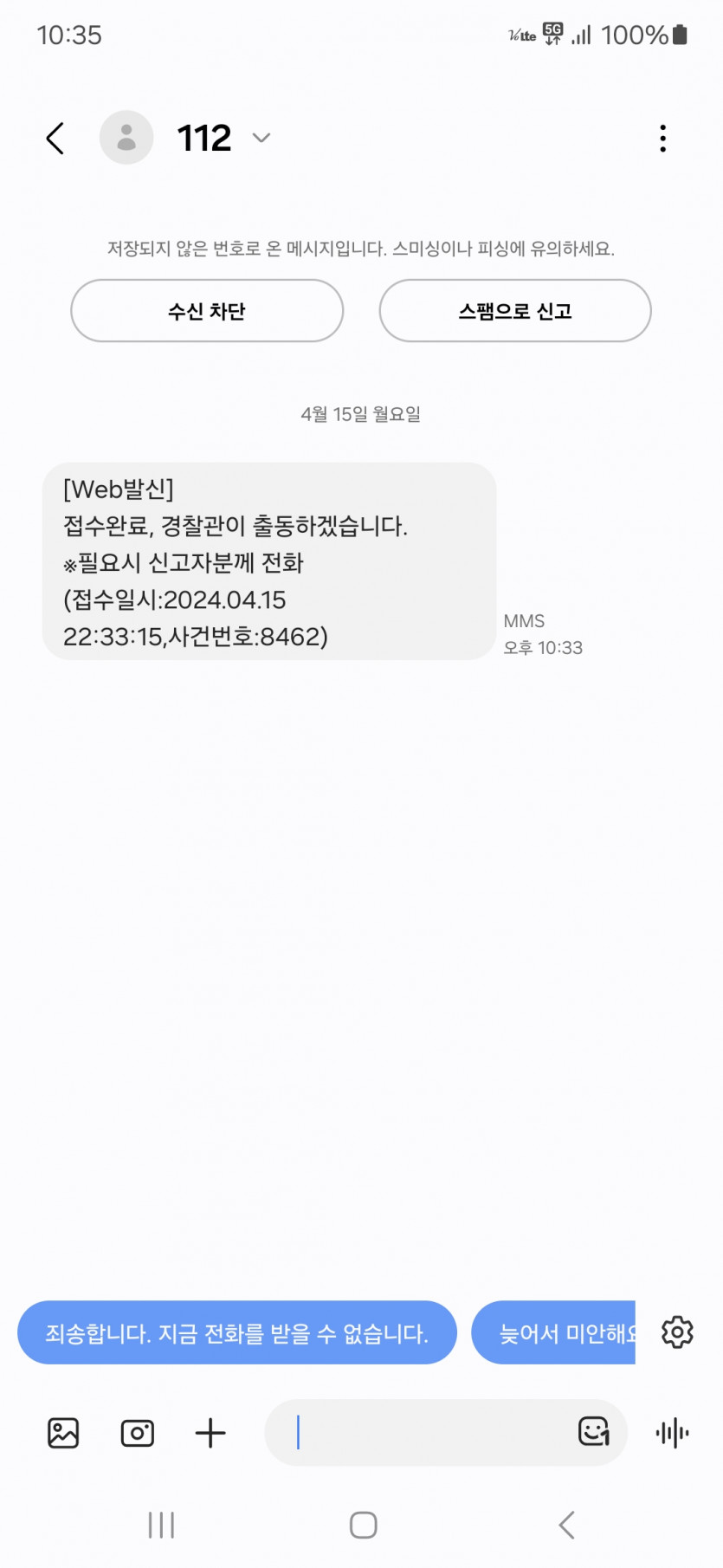This screenshot has height=1568, width=723.
Task: Open the three-dot overflow menu
Action: pos(662,139)
